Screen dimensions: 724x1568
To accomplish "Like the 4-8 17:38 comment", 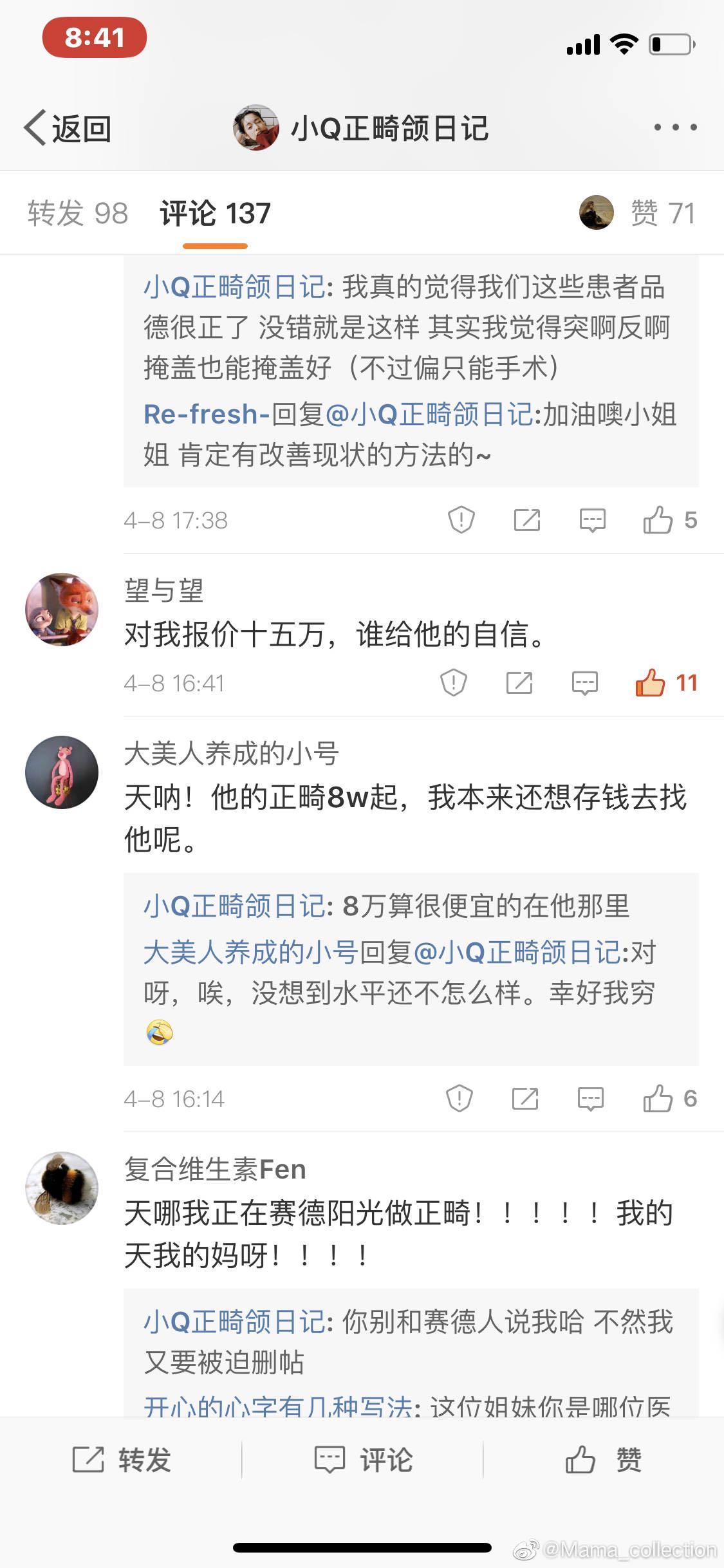I will [658, 520].
